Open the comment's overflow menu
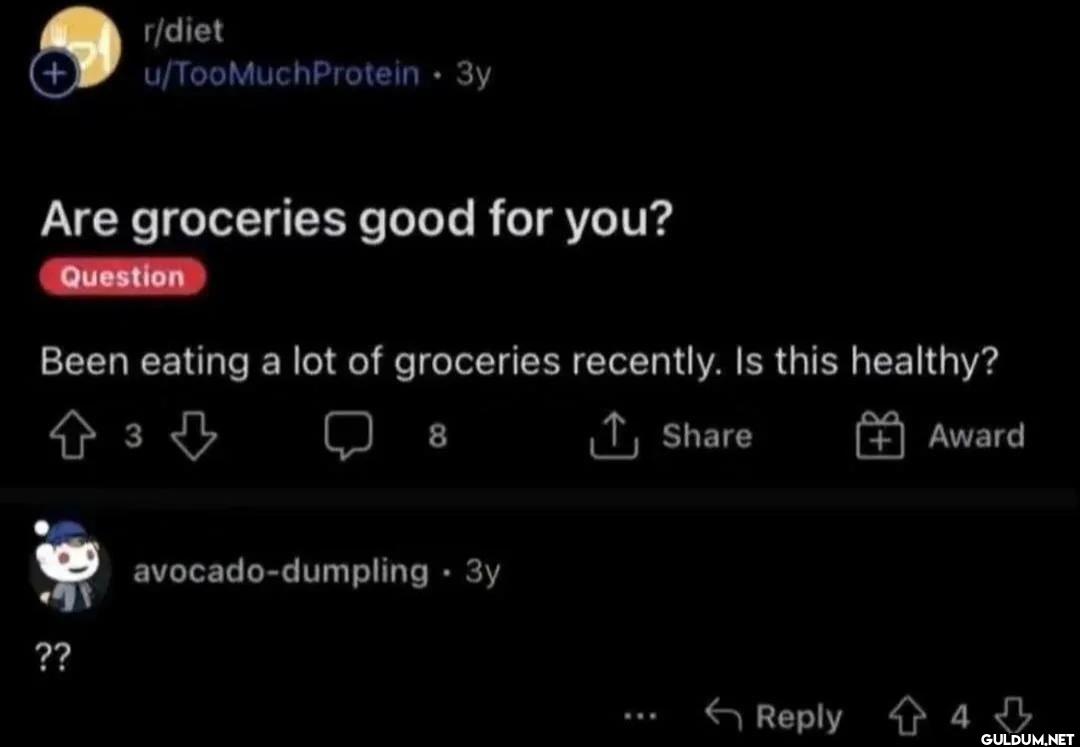Screen dimensions: 1080x747 [639, 717]
